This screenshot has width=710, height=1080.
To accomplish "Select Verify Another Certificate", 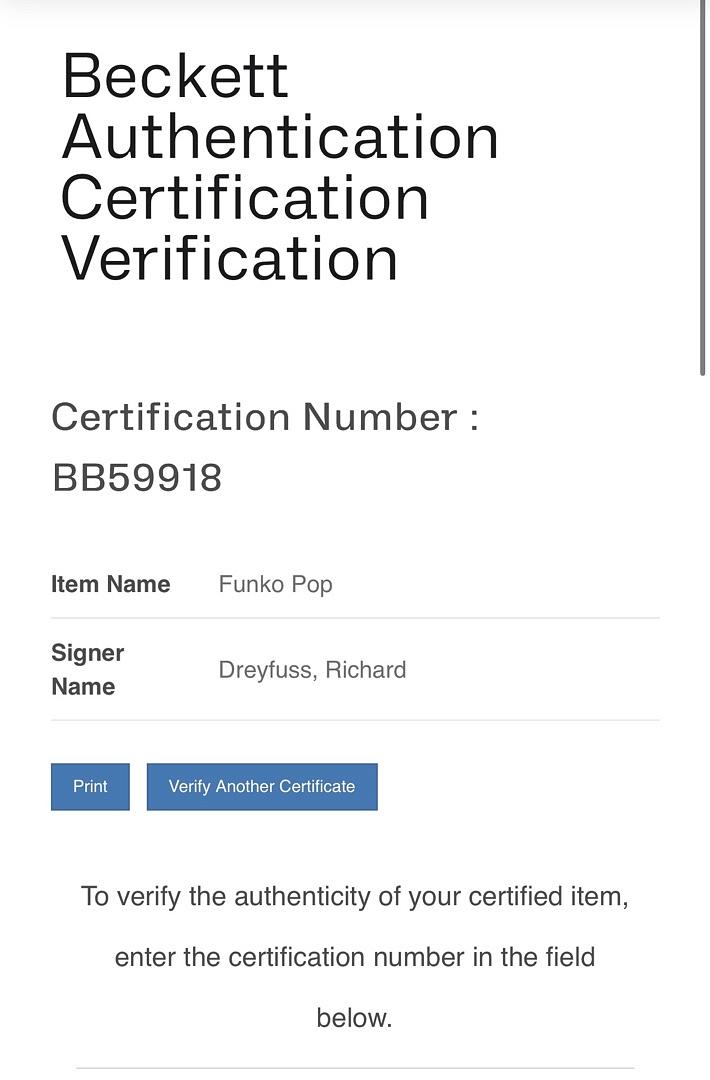I will [262, 786].
